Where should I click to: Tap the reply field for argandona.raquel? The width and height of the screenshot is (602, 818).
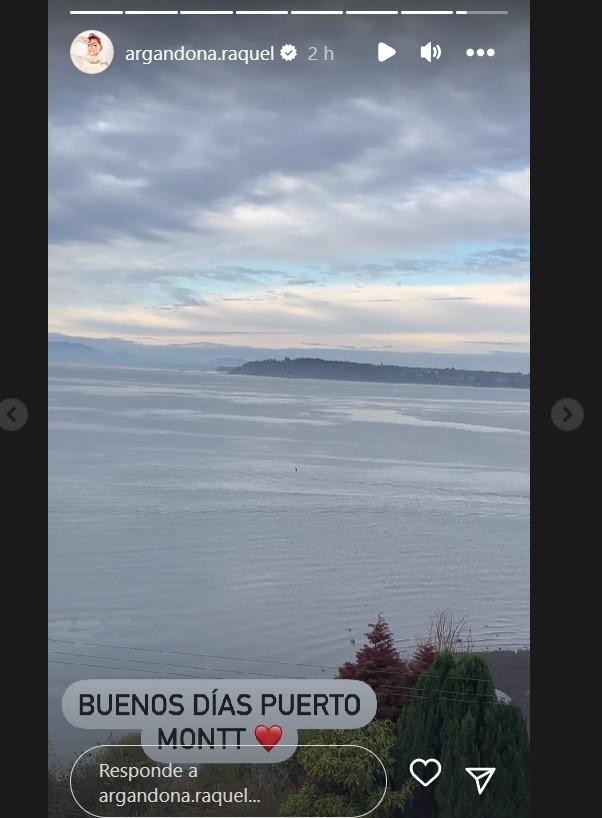(228, 783)
